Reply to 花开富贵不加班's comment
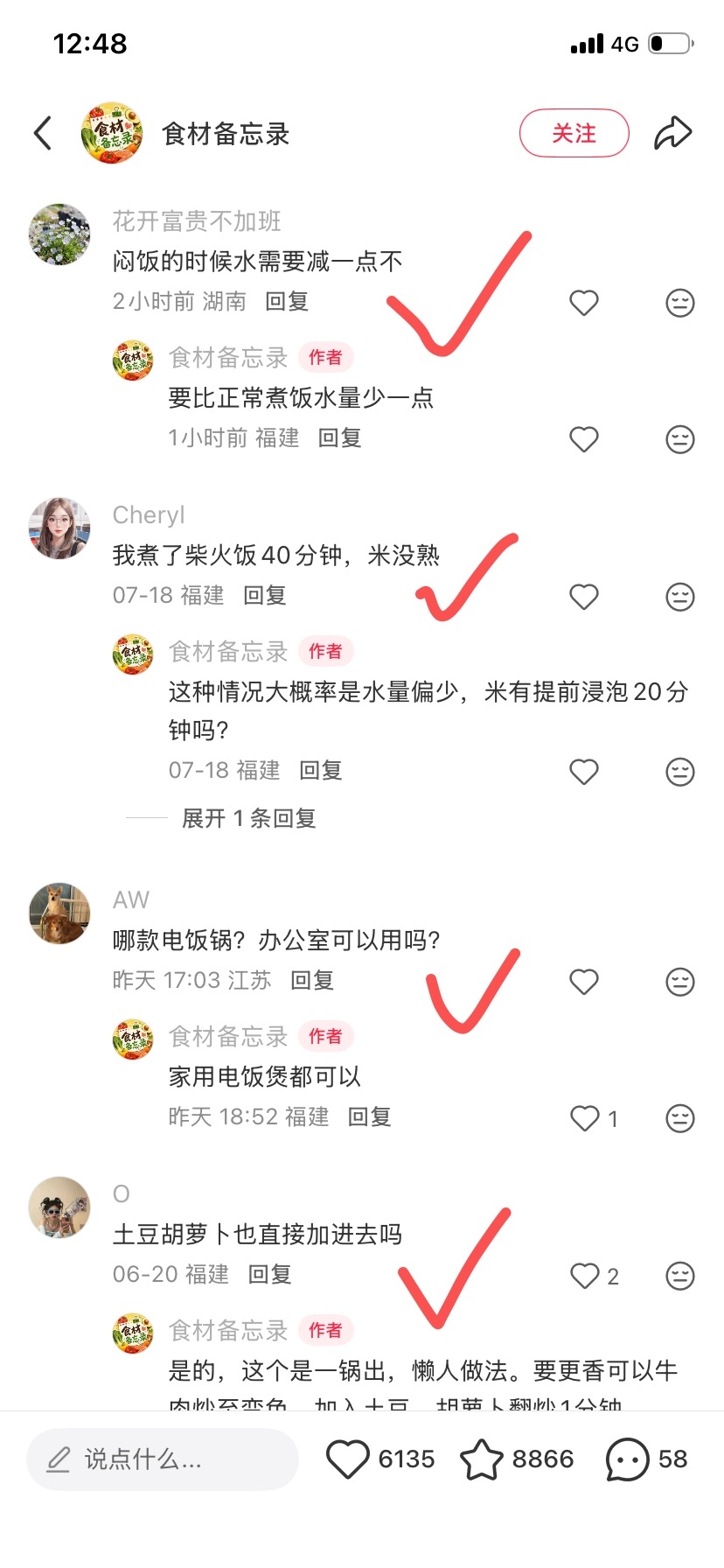The image size is (724, 1568). pyautogui.click(x=287, y=301)
